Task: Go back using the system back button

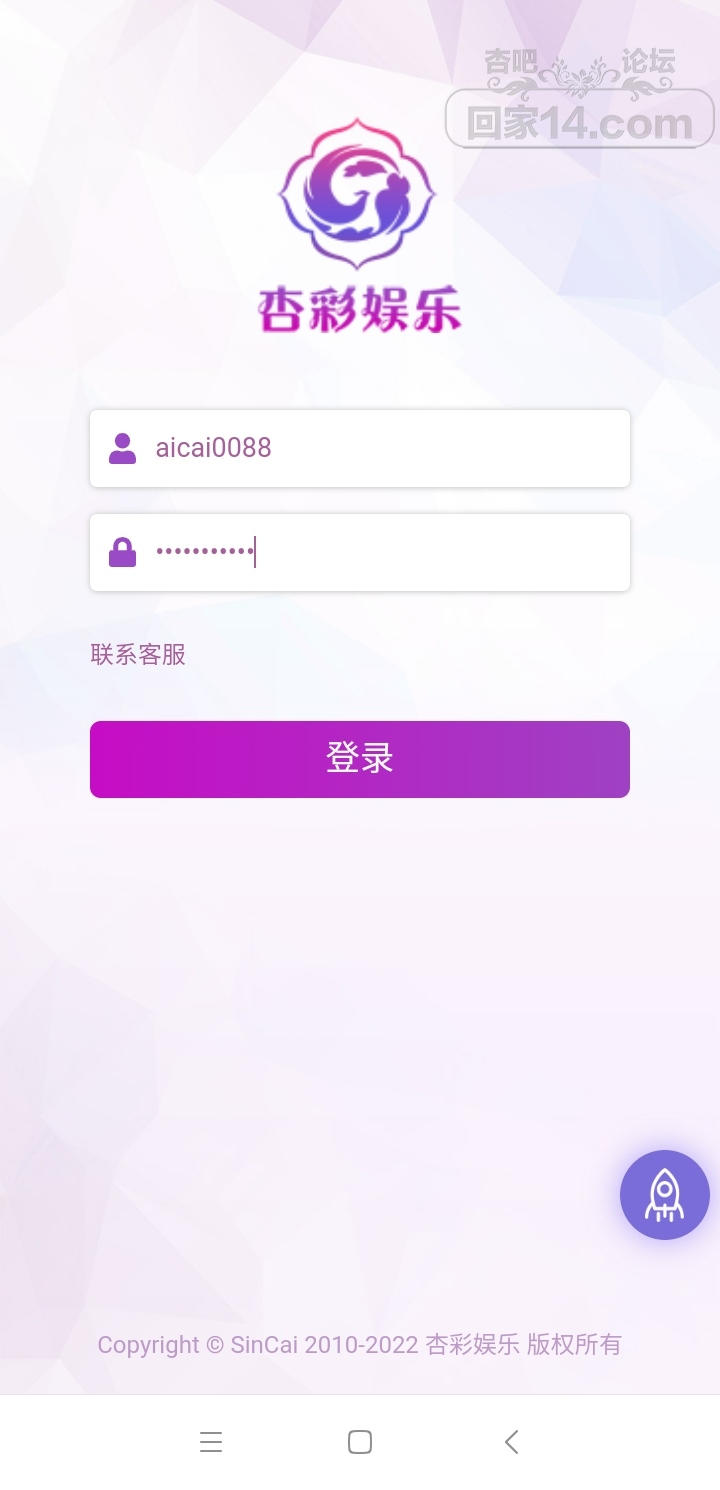Action: (x=511, y=1442)
